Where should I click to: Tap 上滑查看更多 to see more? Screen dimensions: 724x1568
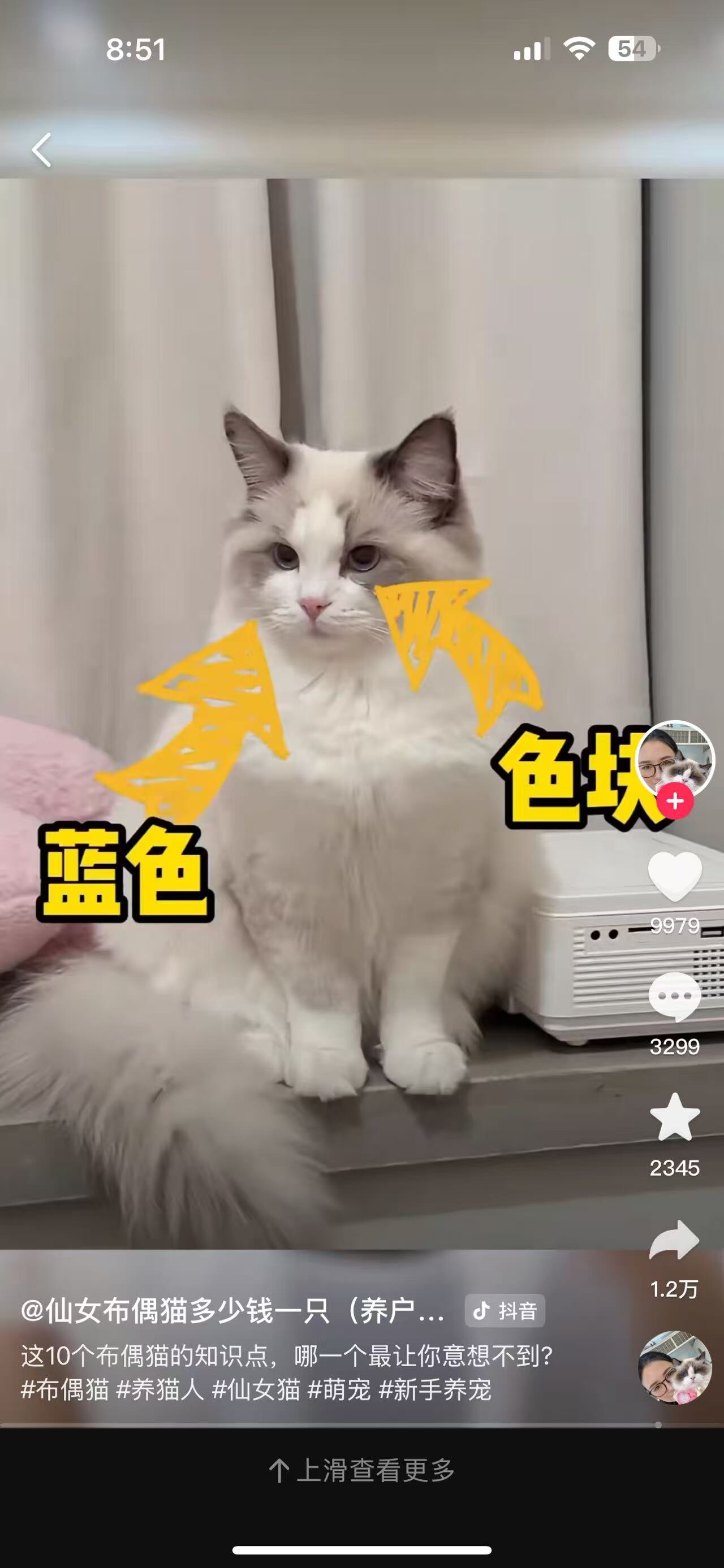point(361,1470)
